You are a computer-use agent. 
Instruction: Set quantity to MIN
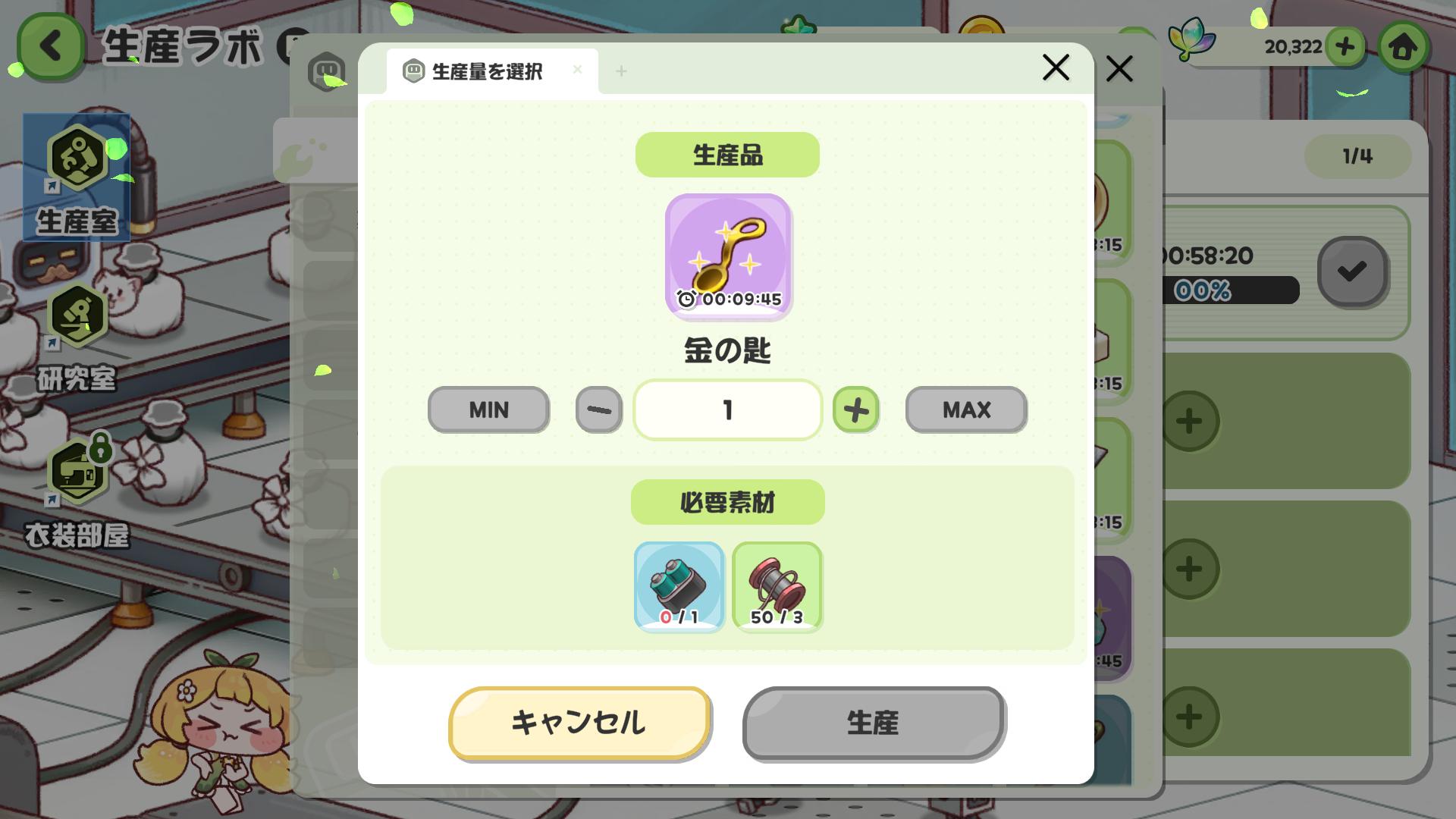[488, 409]
